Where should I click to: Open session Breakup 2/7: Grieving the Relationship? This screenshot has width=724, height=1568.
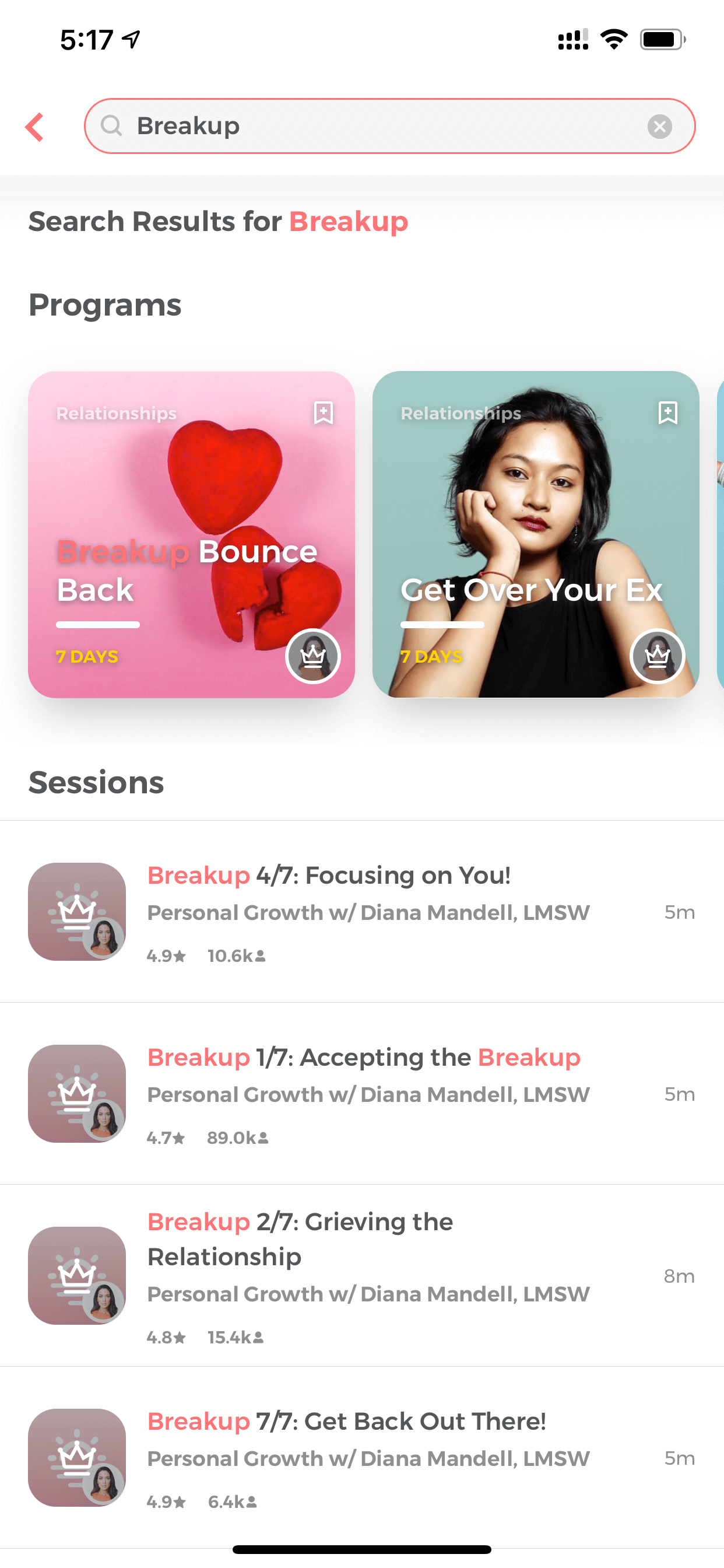pos(362,1275)
